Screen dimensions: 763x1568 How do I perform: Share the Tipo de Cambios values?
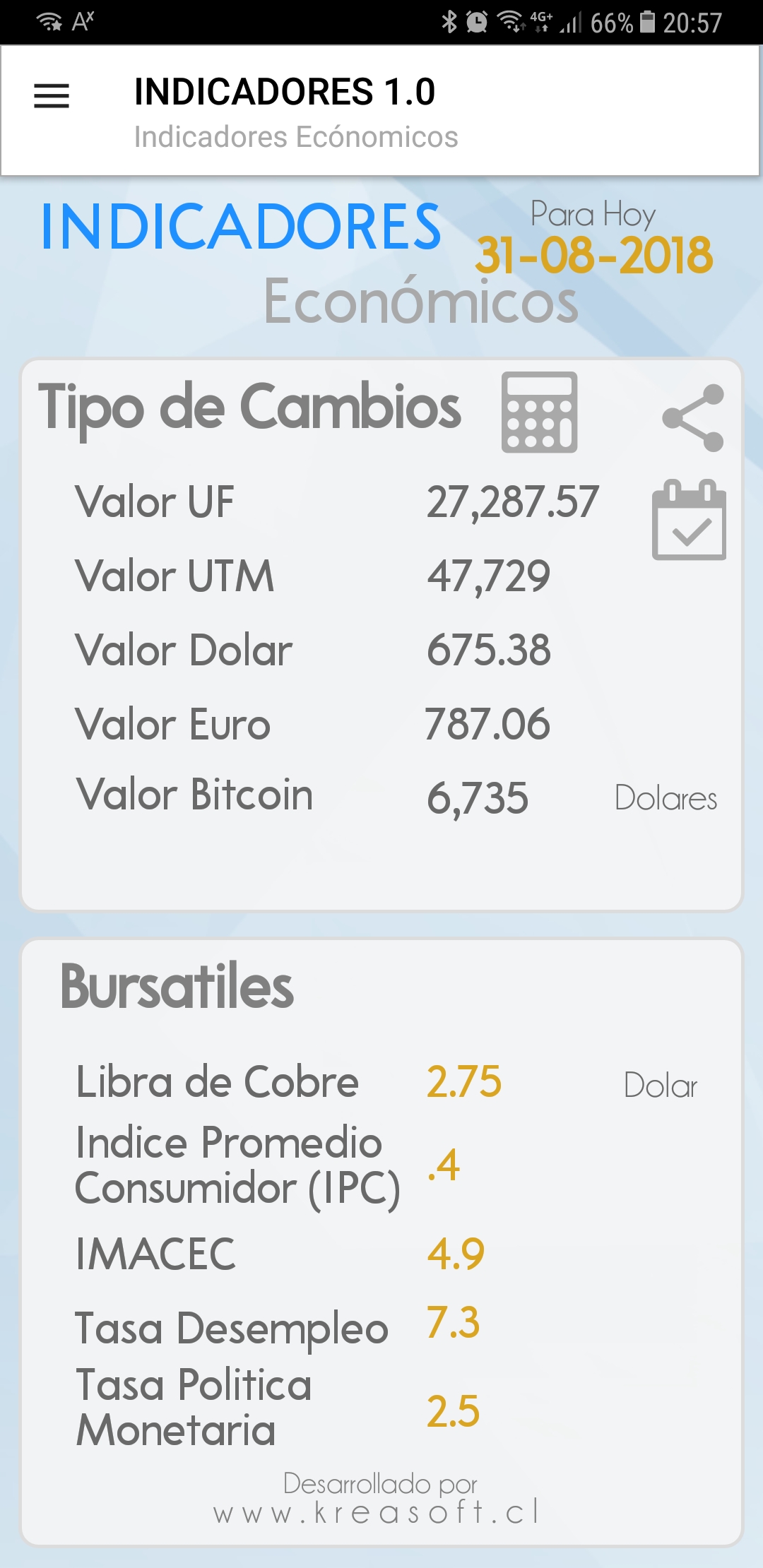click(x=693, y=417)
